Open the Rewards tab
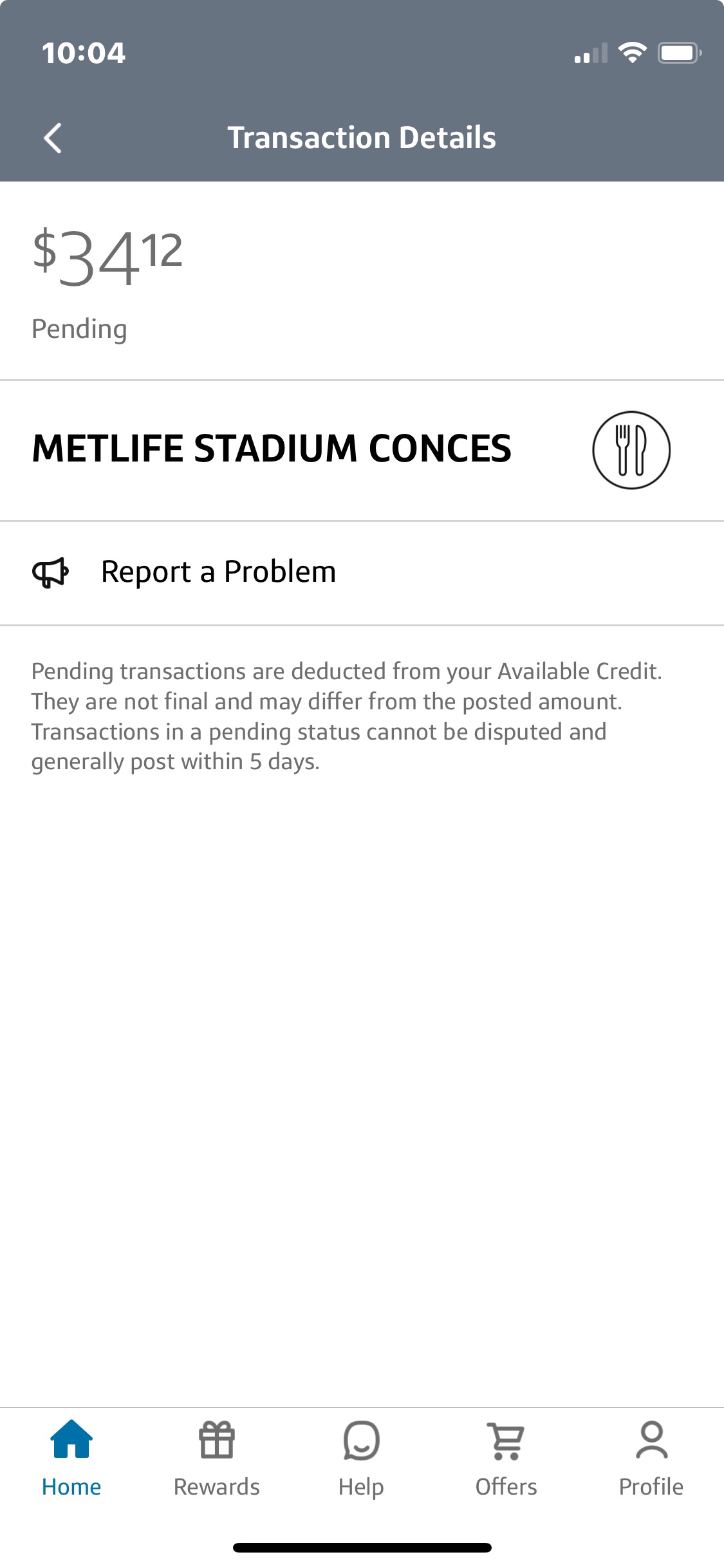Viewport: 724px width, 1568px height. 217,1459
